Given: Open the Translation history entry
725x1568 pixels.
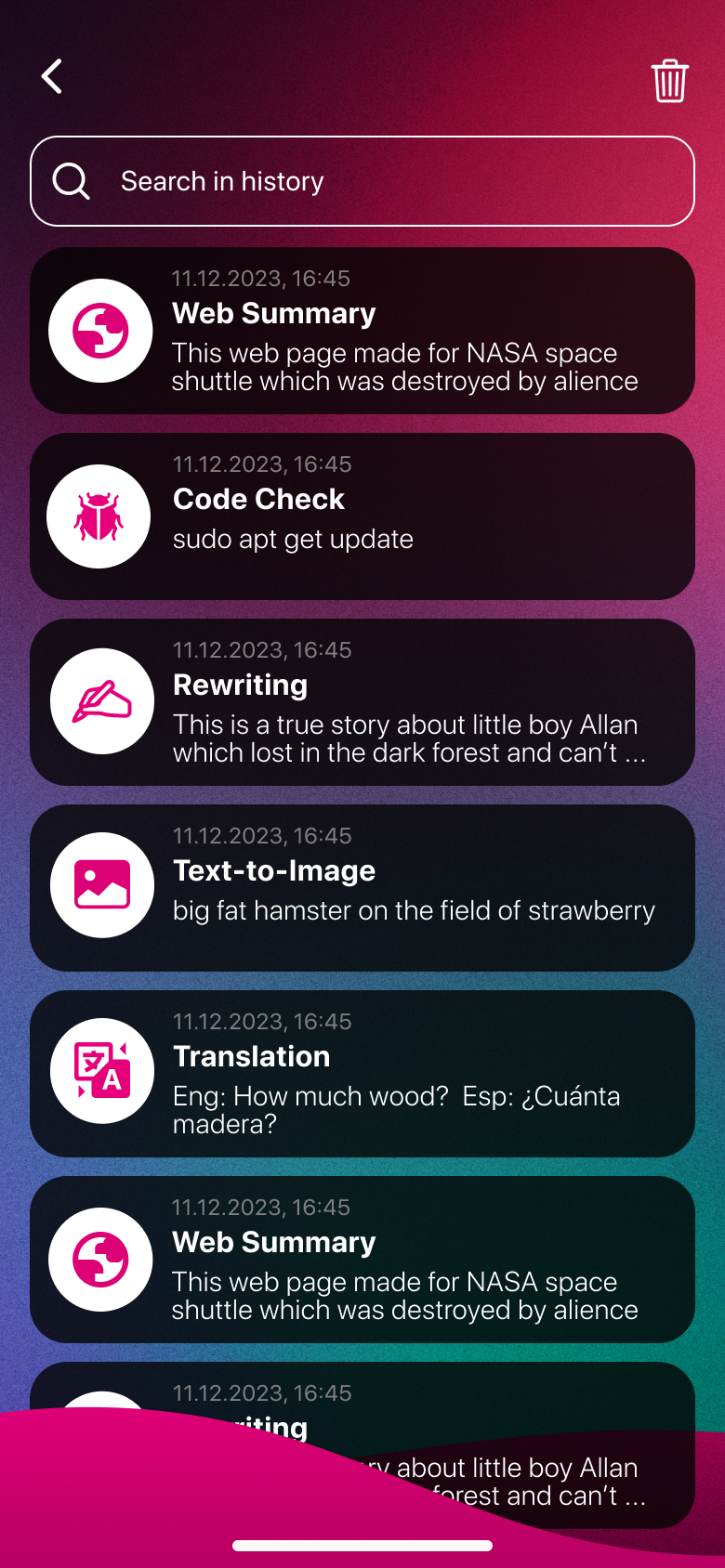Looking at the screenshot, I should pyautogui.click(x=362, y=1074).
